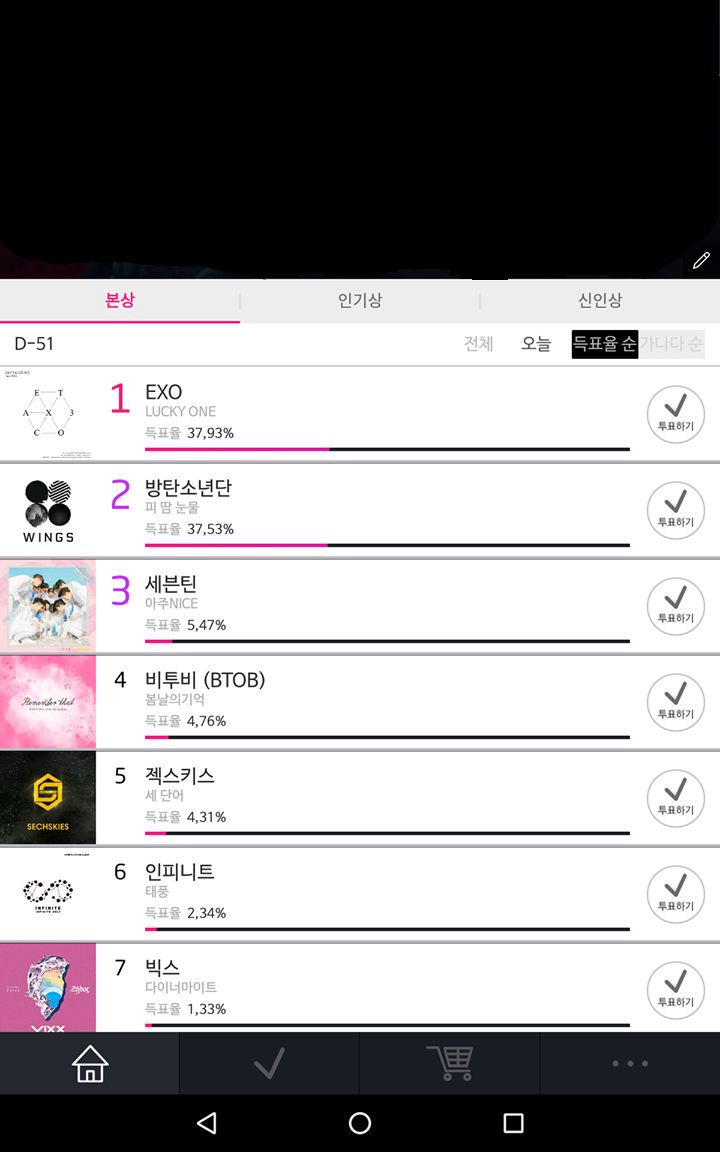The width and height of the screenshot is (720, 1152).
Task: Open the vote checkmark tab
Action: coord(269,1063)
